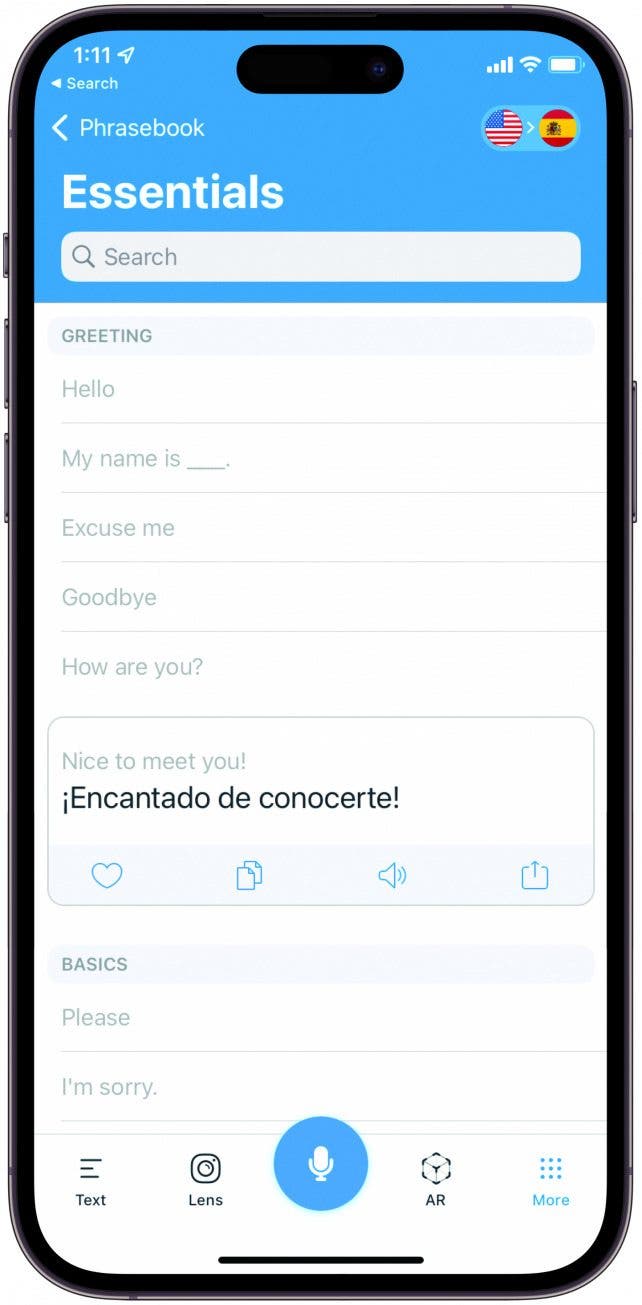
Task: Play audio of the Spanish translation
Action: [x=392, y=876]
